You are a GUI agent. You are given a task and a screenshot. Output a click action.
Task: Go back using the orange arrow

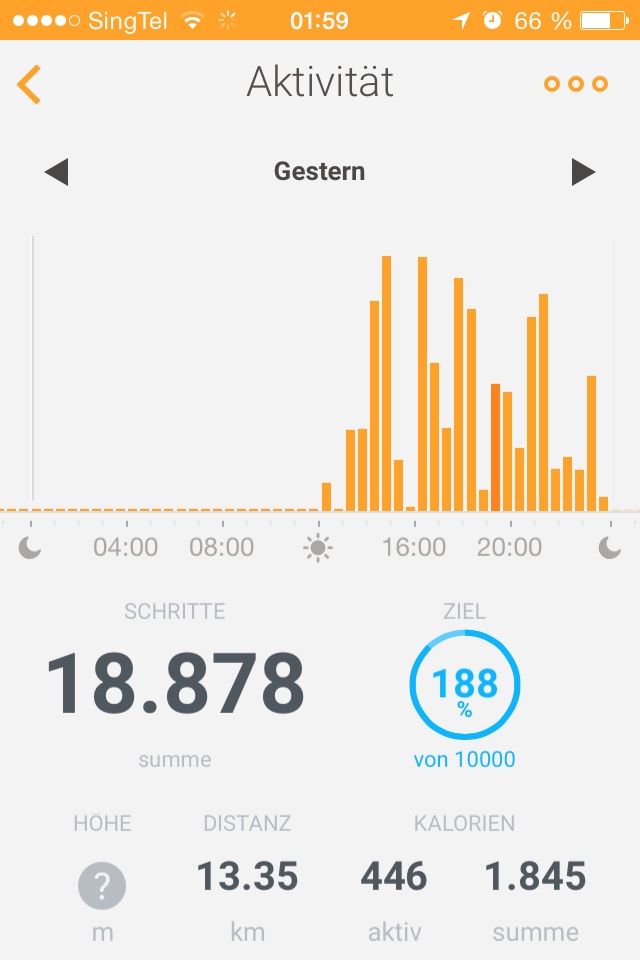point(30,84)
